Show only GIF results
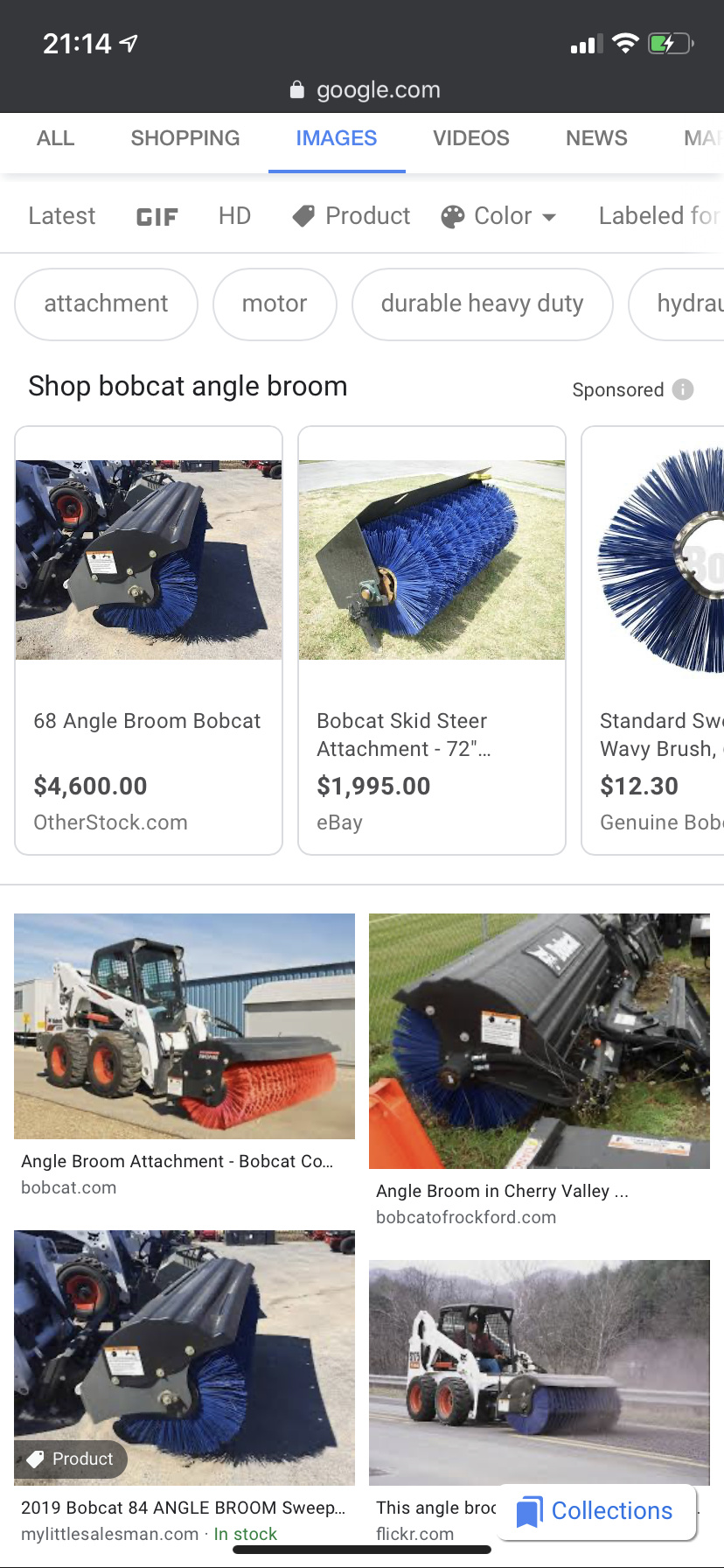Image resolution: width=724 pixels, height=1568 pixels. 157,217
